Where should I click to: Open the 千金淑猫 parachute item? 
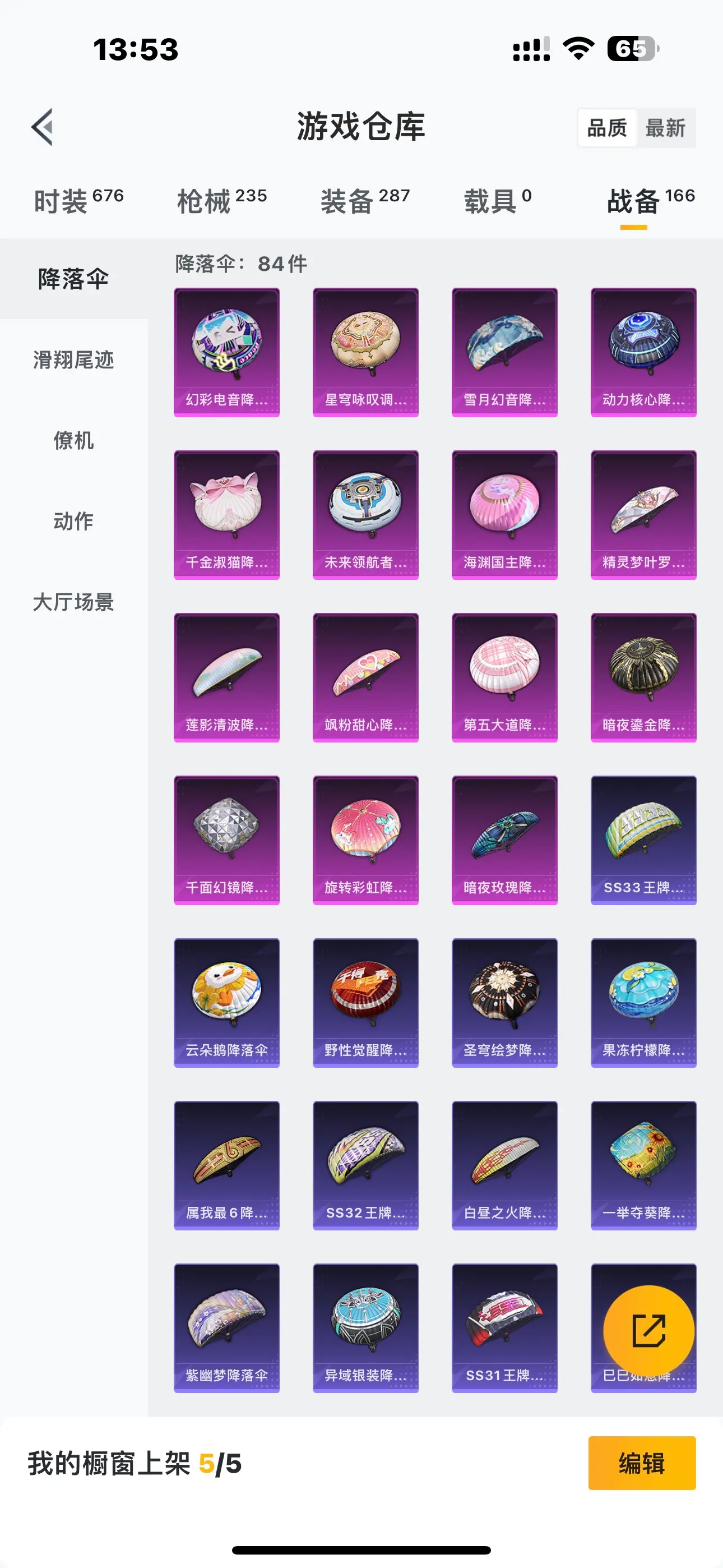point(226,514)
